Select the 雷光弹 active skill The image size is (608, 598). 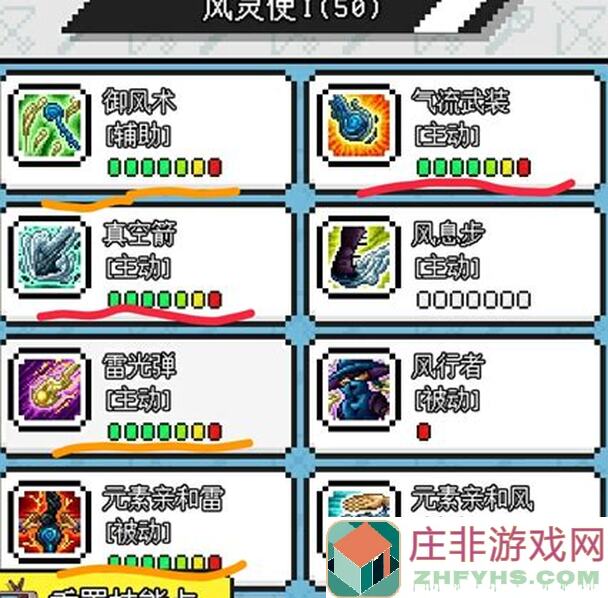point(148,395)
